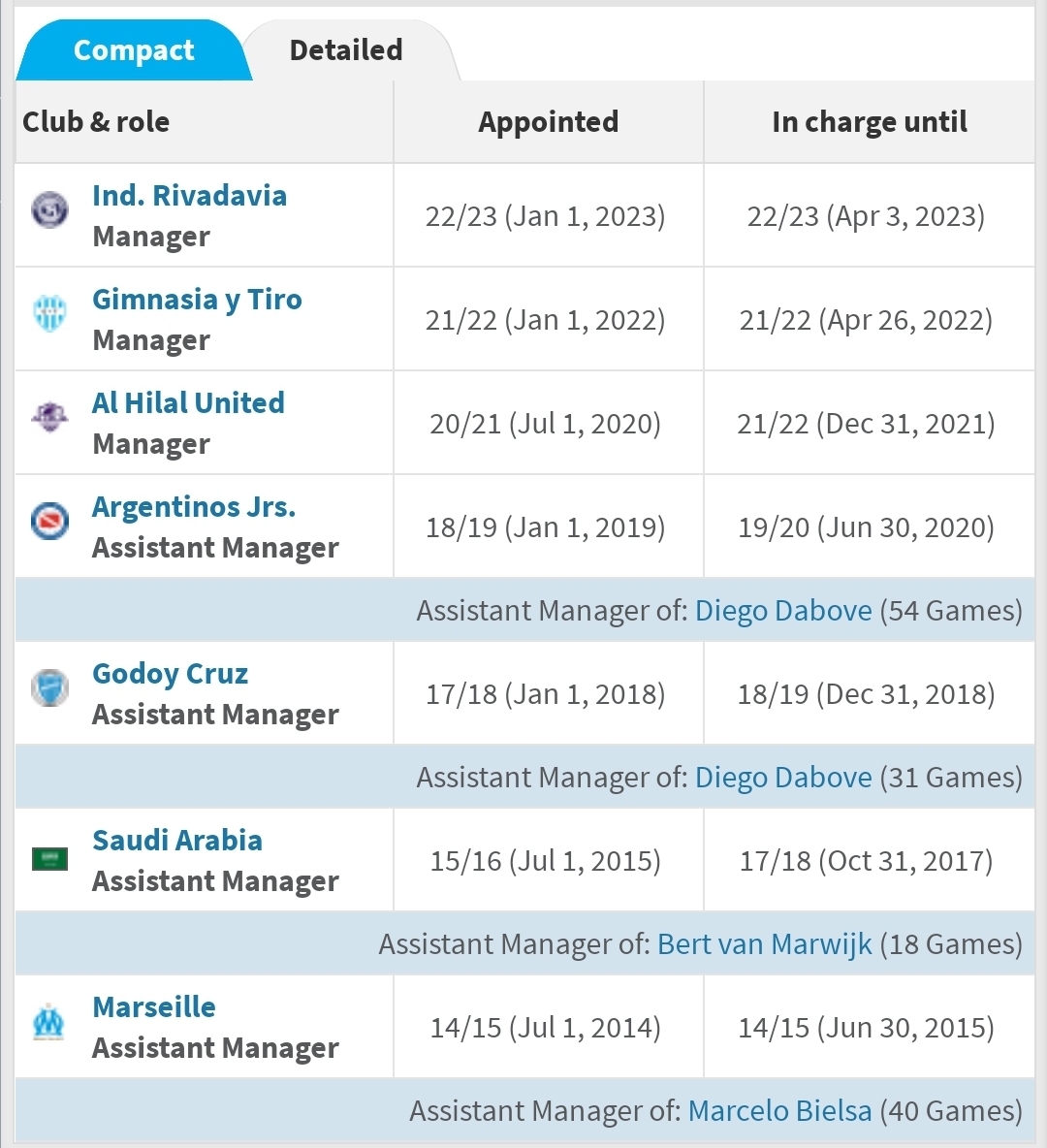Open Argentinos Jrs. club page
Image resolution: width=1047 pixels, height=1148 pixels.
click(x=194, y=507)
